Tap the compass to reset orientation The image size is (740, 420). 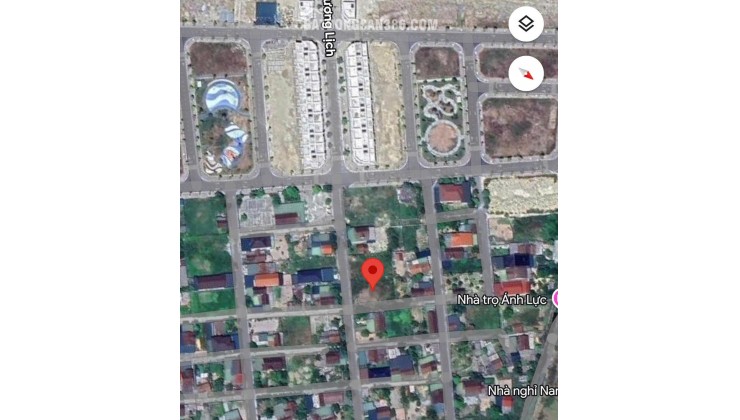click(x=526, y=73)
